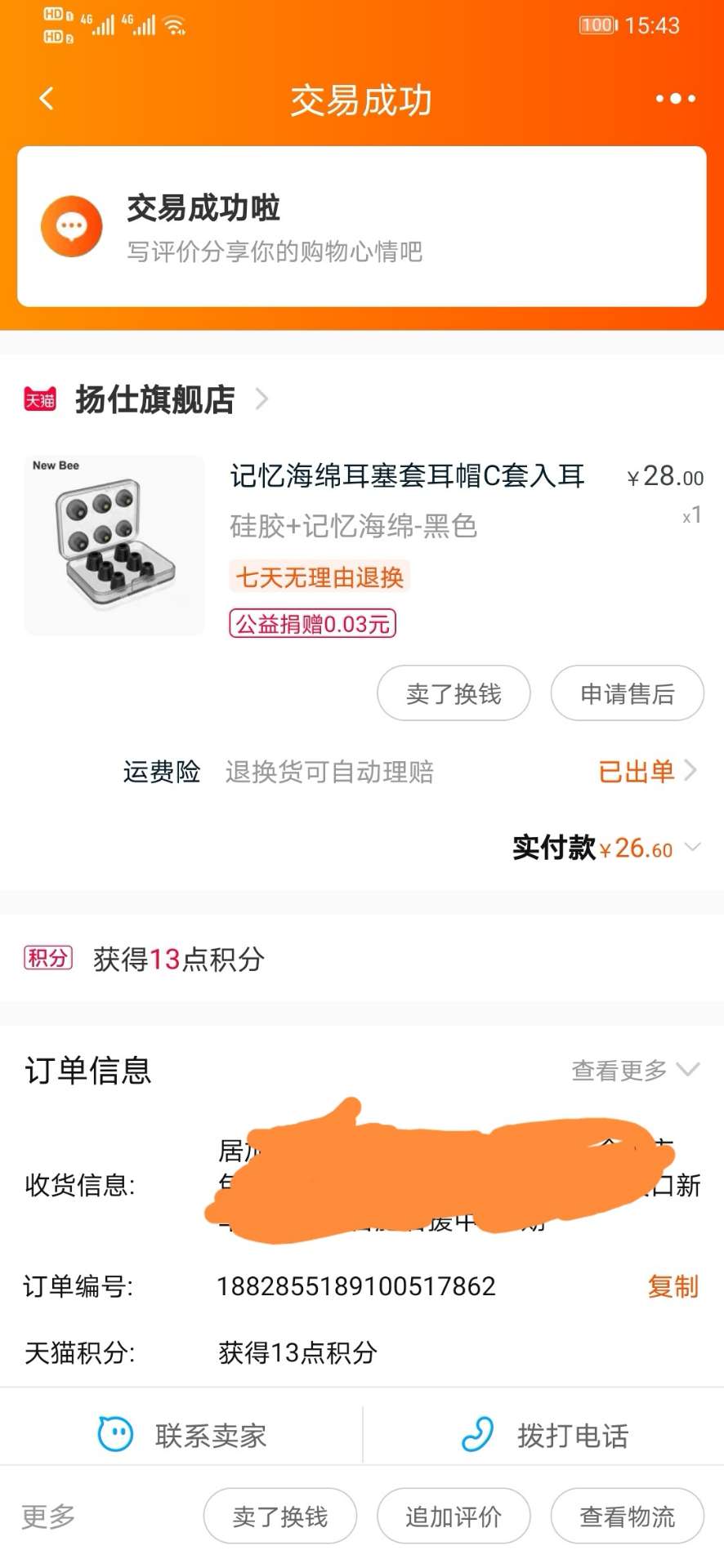Open the 运费险 已出单 details

pos(646,771)
